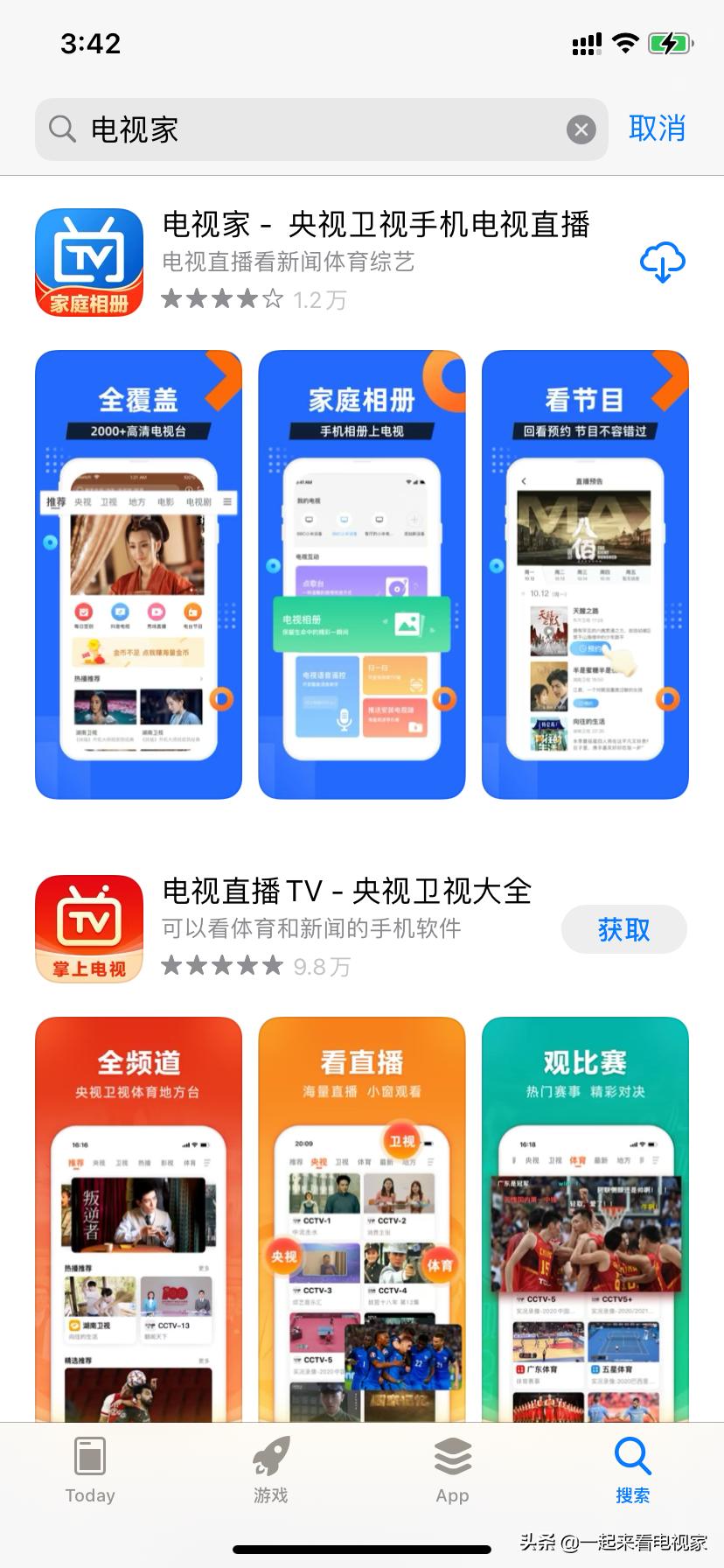Open the 全覆盖 screenshot of 电视家
724x1568 pixels.
[x=138, y=574]
